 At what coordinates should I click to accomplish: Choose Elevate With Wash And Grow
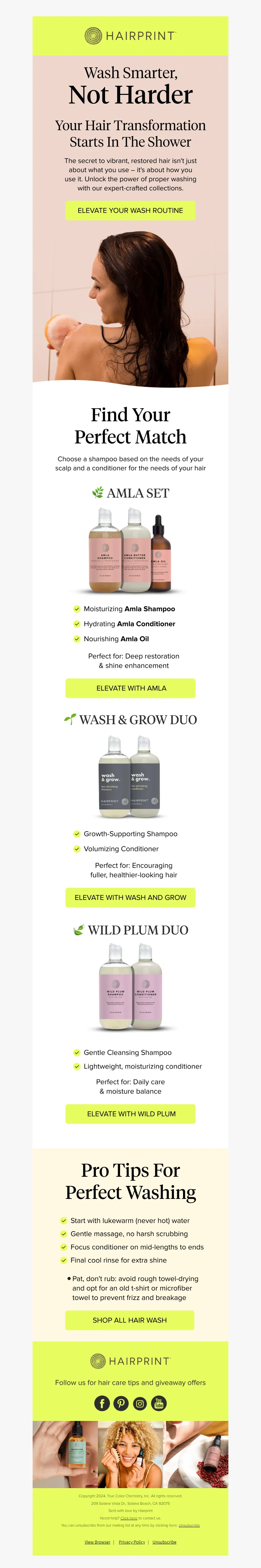click(130, 897)
